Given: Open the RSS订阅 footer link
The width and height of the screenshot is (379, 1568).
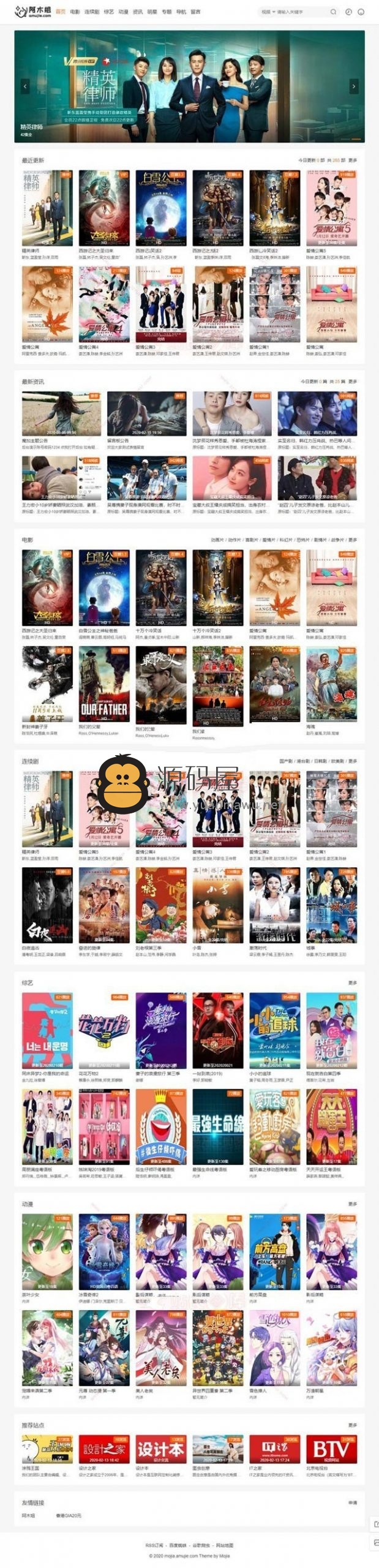Looking at the screenshot, I should click(154, 1545).
